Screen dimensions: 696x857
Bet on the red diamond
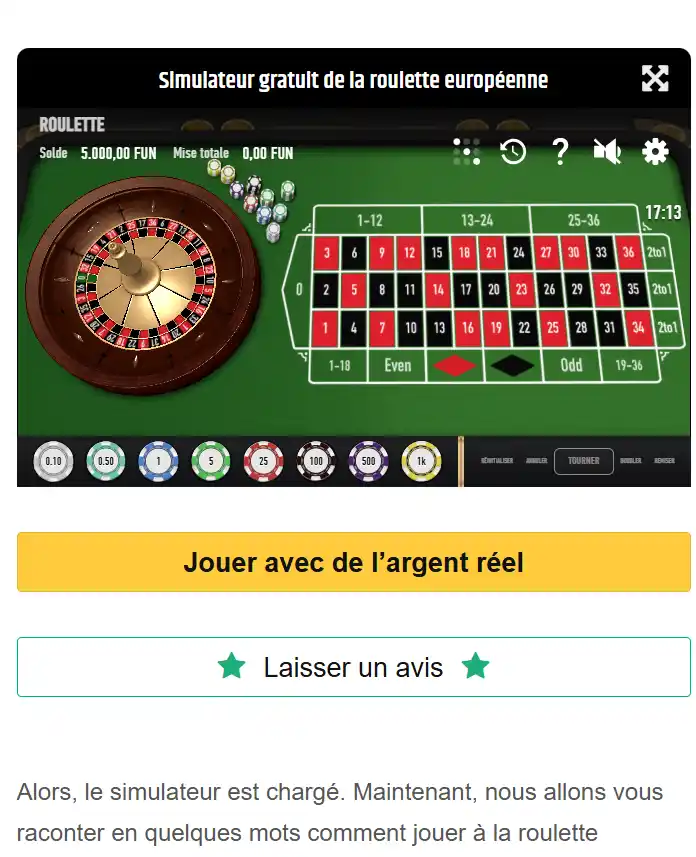click(x=455, y=366)
